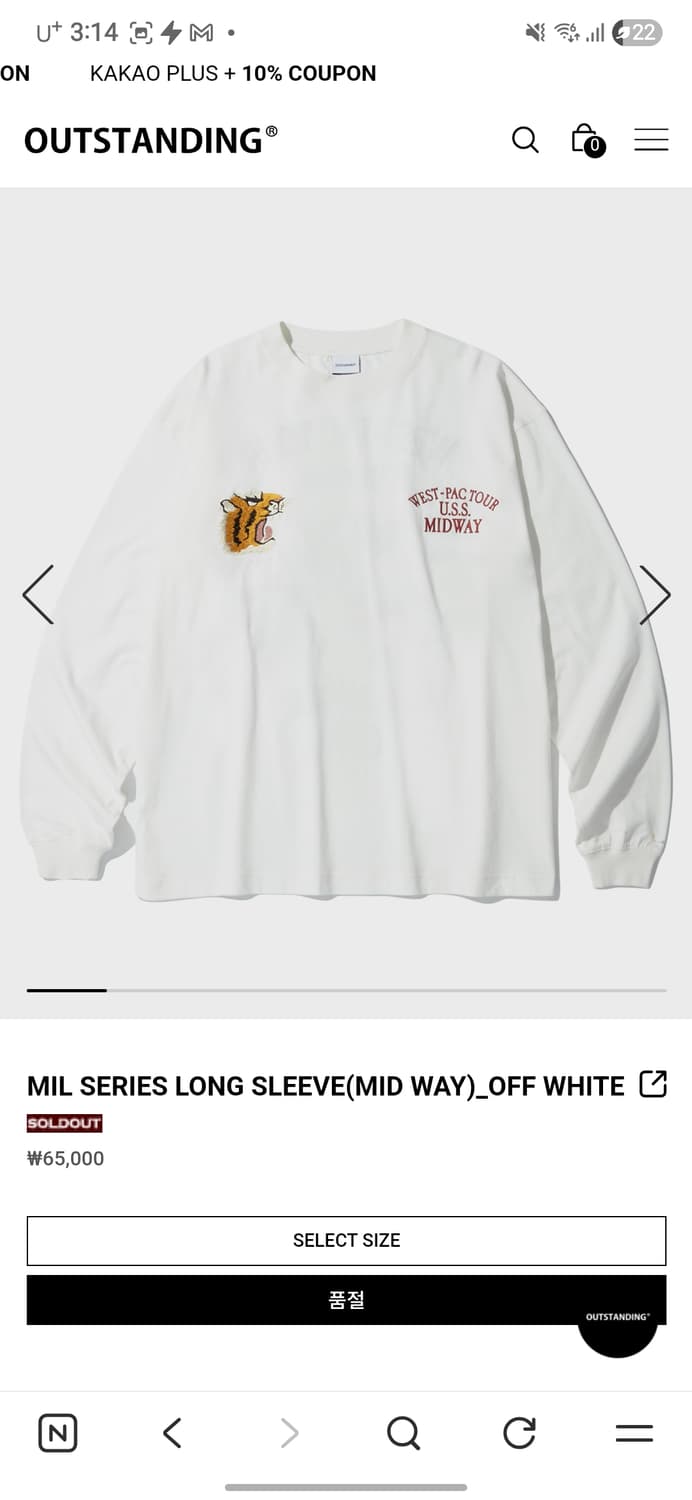This screenshot has height=1500, width=692.
Task: Share the product via the share icon
Action: point(653,1084)
